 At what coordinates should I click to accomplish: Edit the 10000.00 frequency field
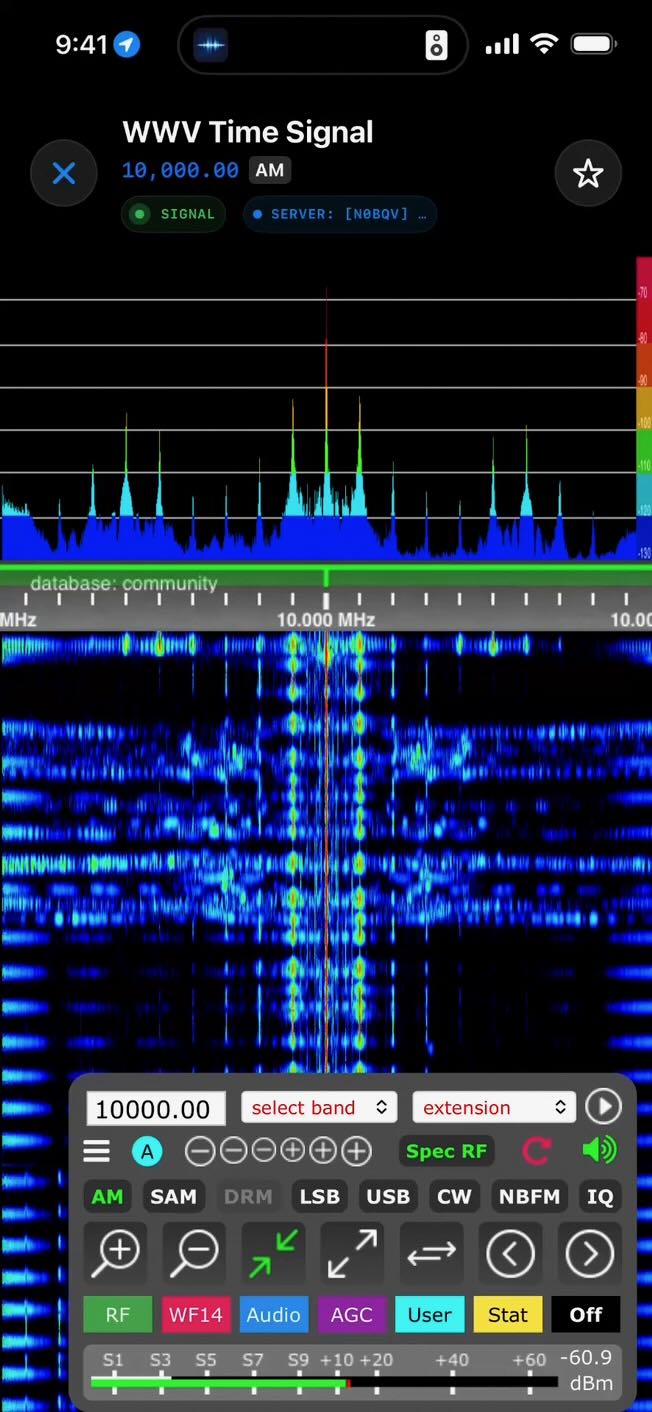[x=154, y=1108]
